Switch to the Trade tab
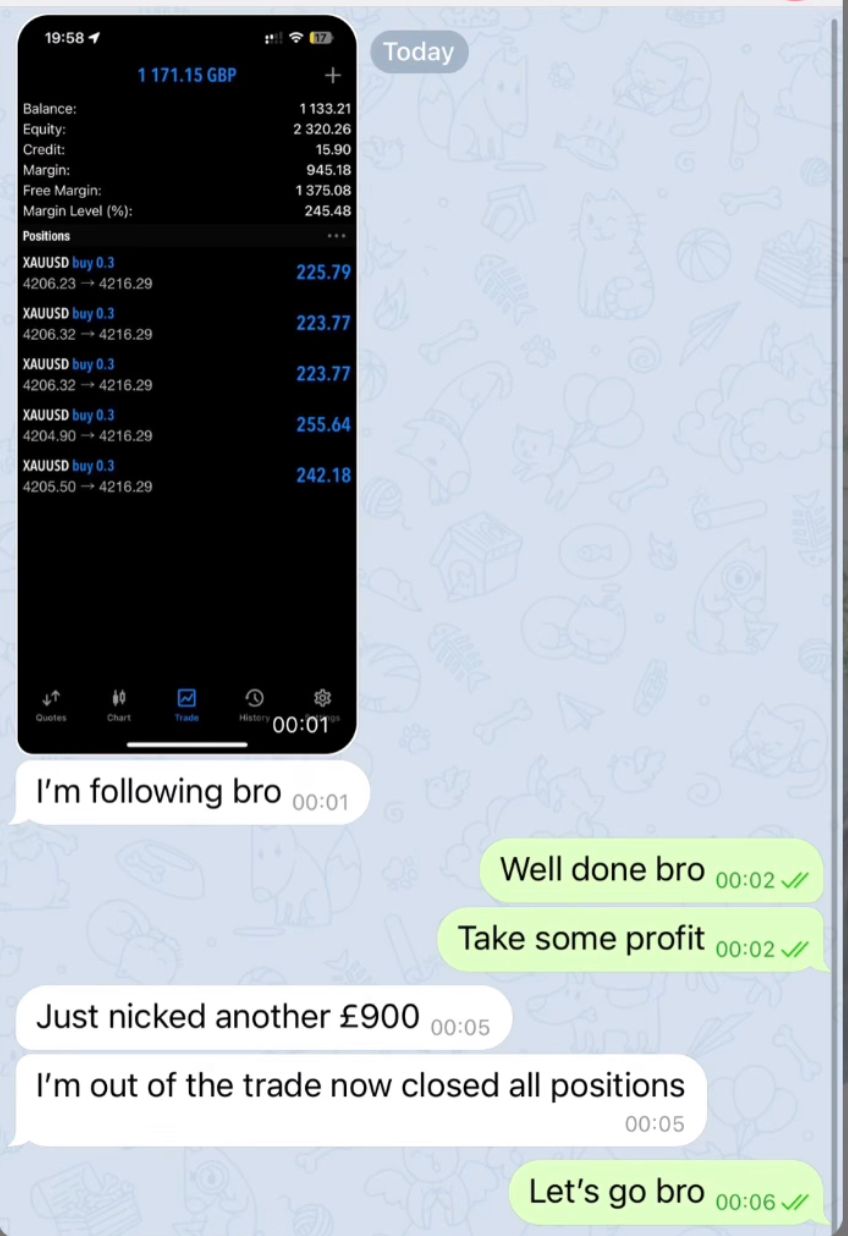Viewport: 848px width, 1236px height. tap(186, 703)
